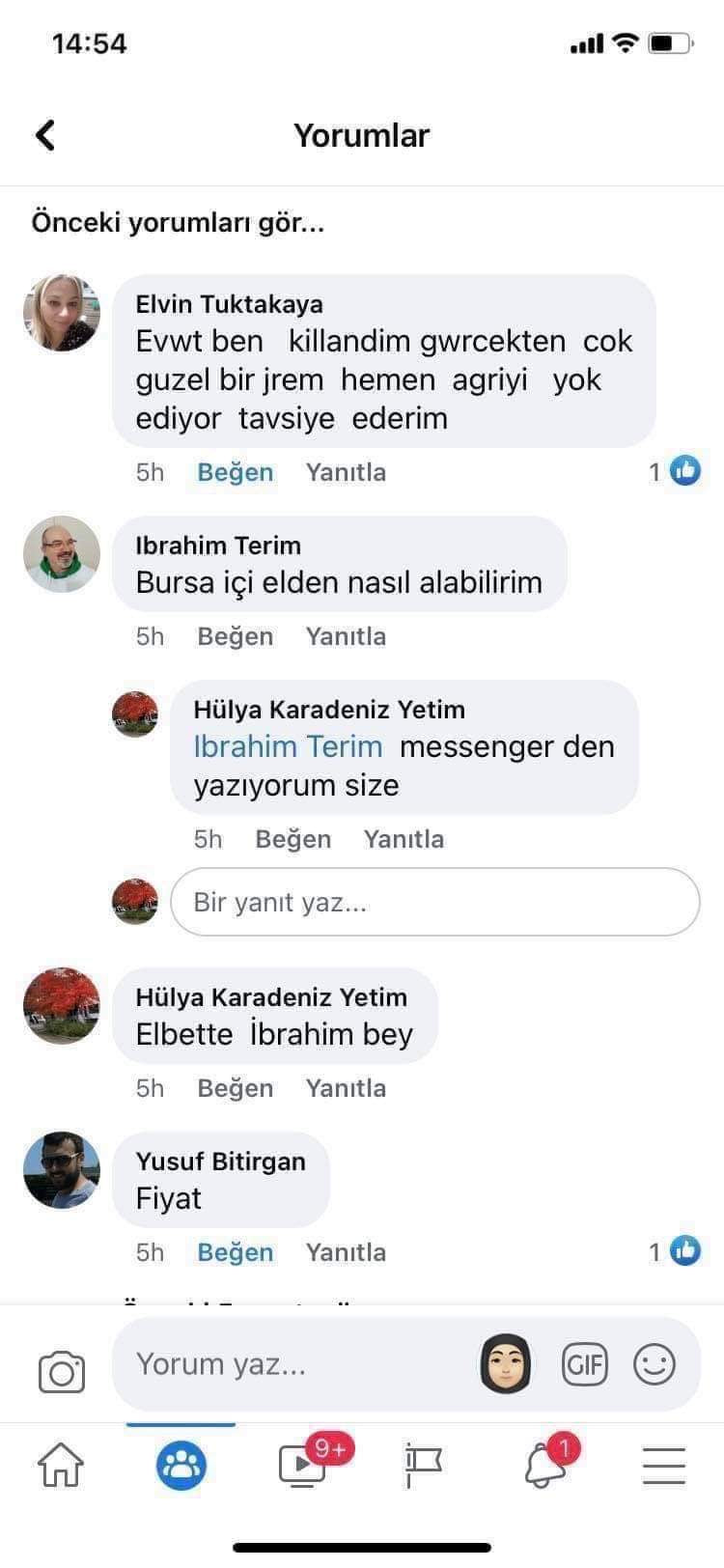Image resolution: width=724 pixels, height=1568 pixels.
Task: Tap Yanıtla under Ibrahim Terim's comment
Action: (x=346, y=636)
